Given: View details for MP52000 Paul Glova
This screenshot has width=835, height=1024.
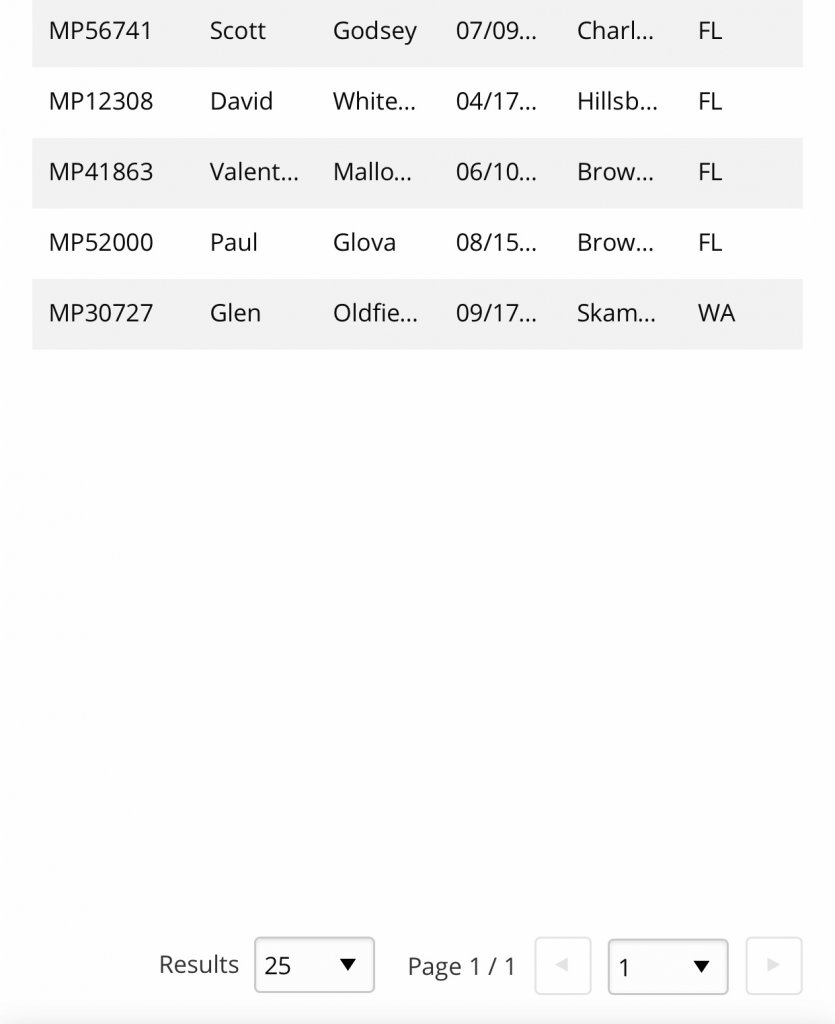Looking at the screenshot, I should pos(101,243).
